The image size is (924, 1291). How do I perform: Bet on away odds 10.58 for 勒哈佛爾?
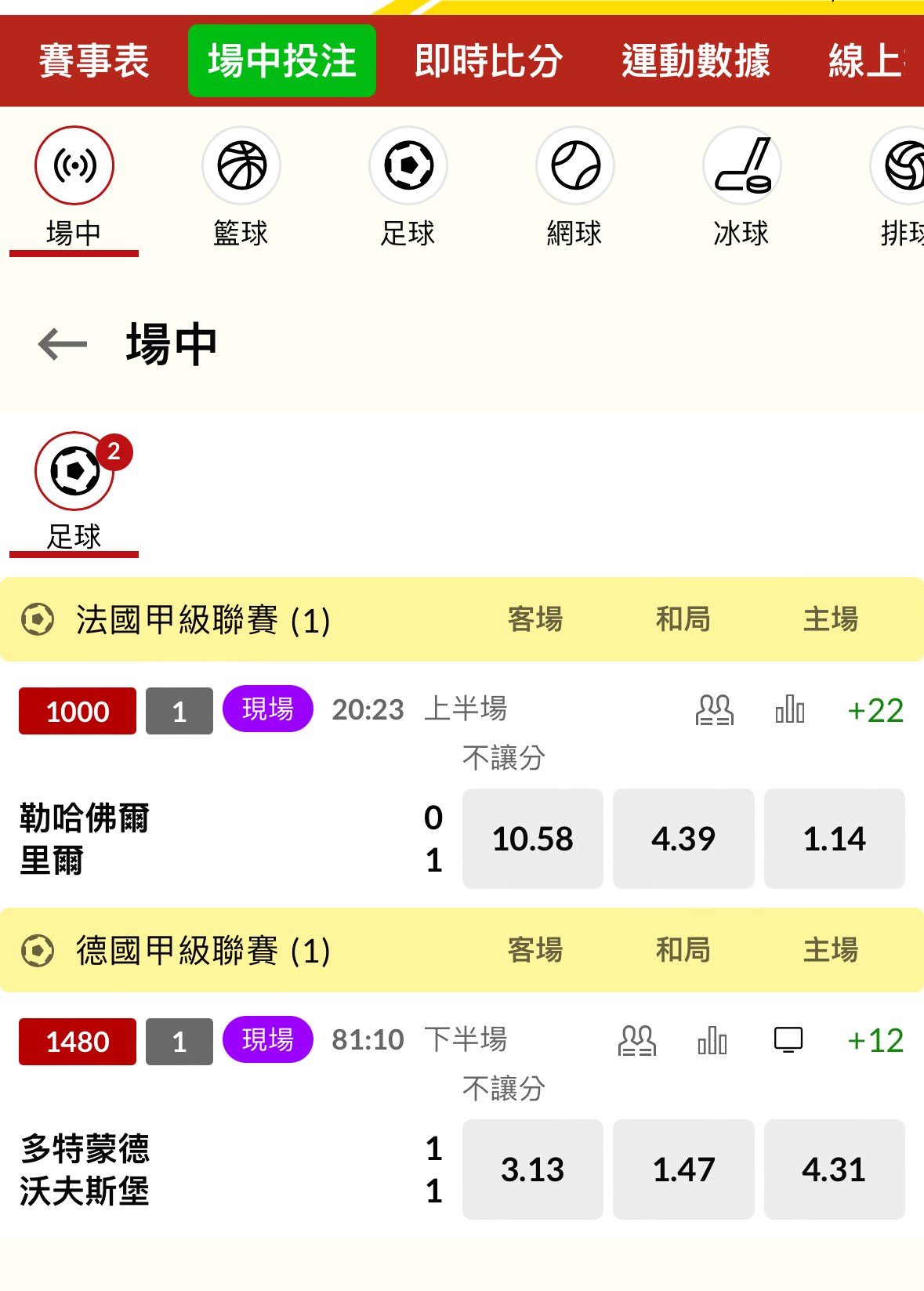533,839
